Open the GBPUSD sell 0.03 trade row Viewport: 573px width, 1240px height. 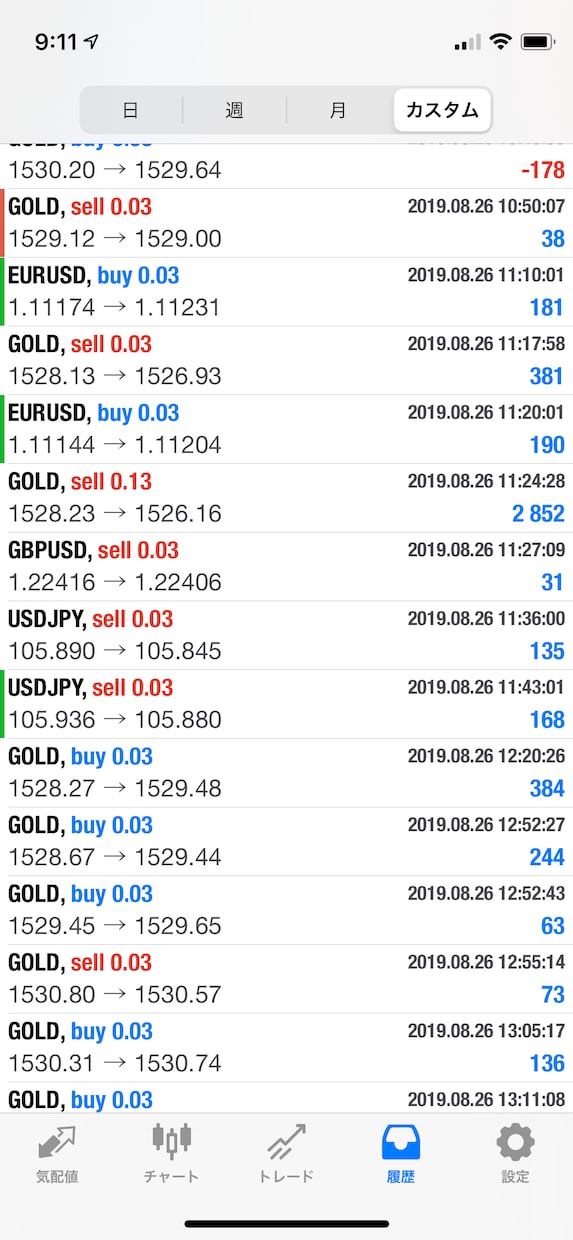coord(286,567)
